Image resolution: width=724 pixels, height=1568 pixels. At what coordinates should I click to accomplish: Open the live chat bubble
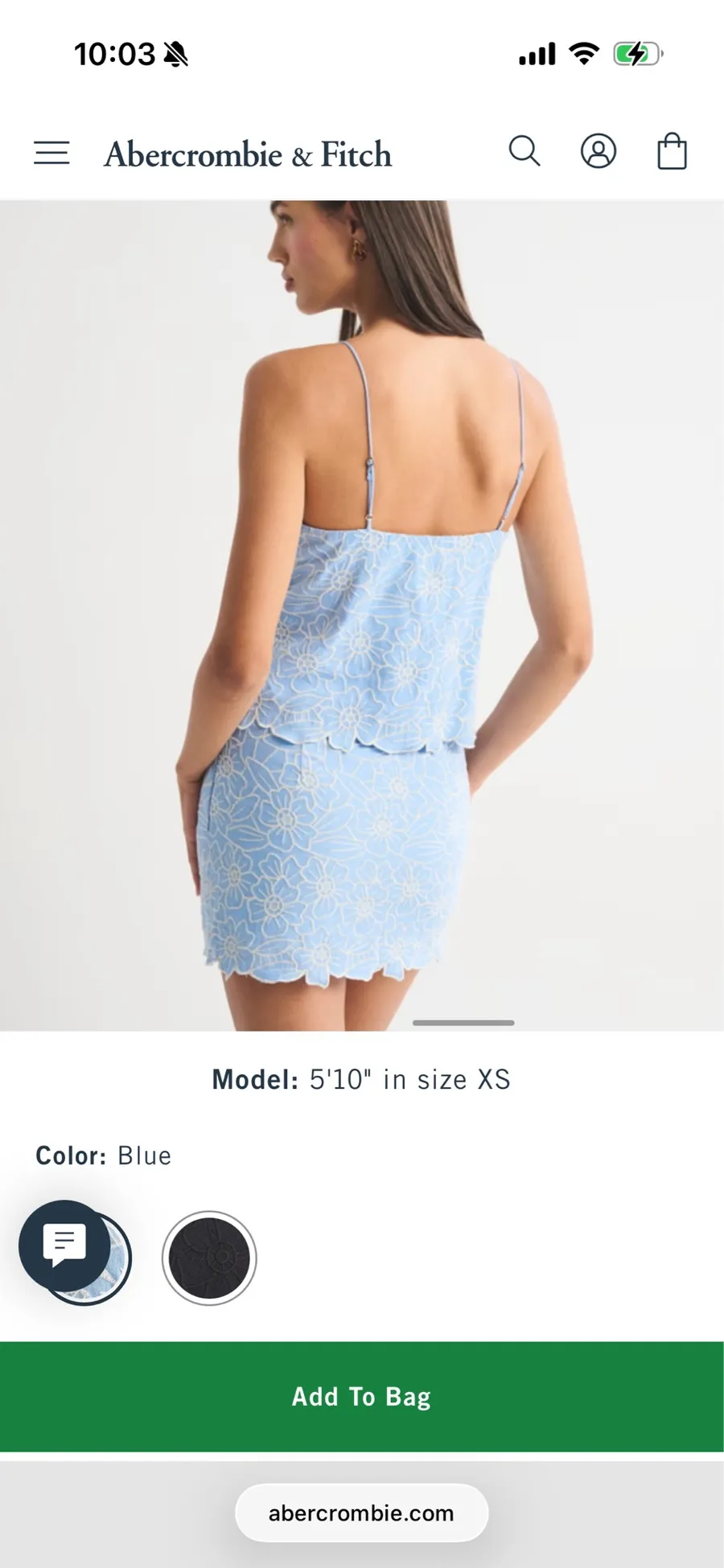[x=64, y=1246]
